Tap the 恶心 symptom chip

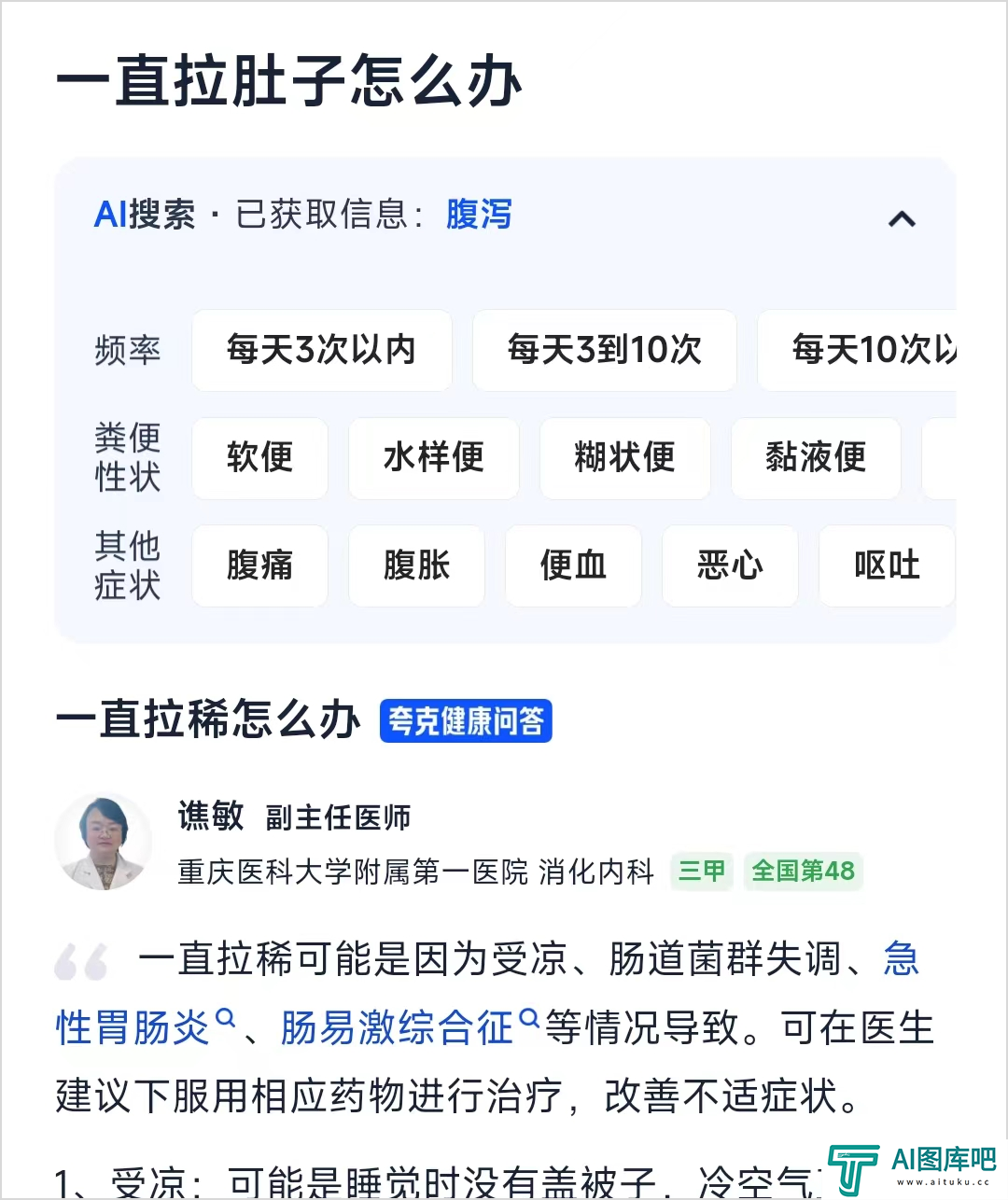(x=730, y=565)
